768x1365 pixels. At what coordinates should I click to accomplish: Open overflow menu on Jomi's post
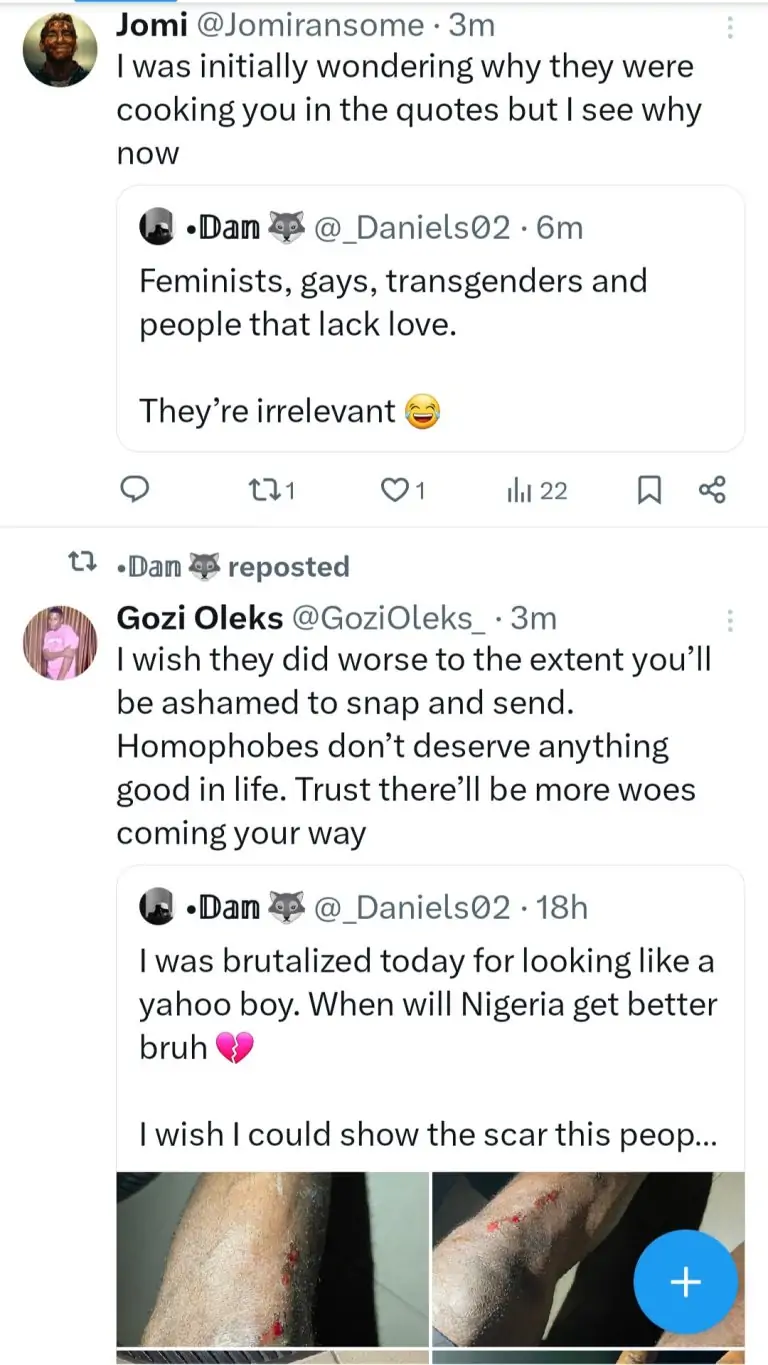point(731,28)
